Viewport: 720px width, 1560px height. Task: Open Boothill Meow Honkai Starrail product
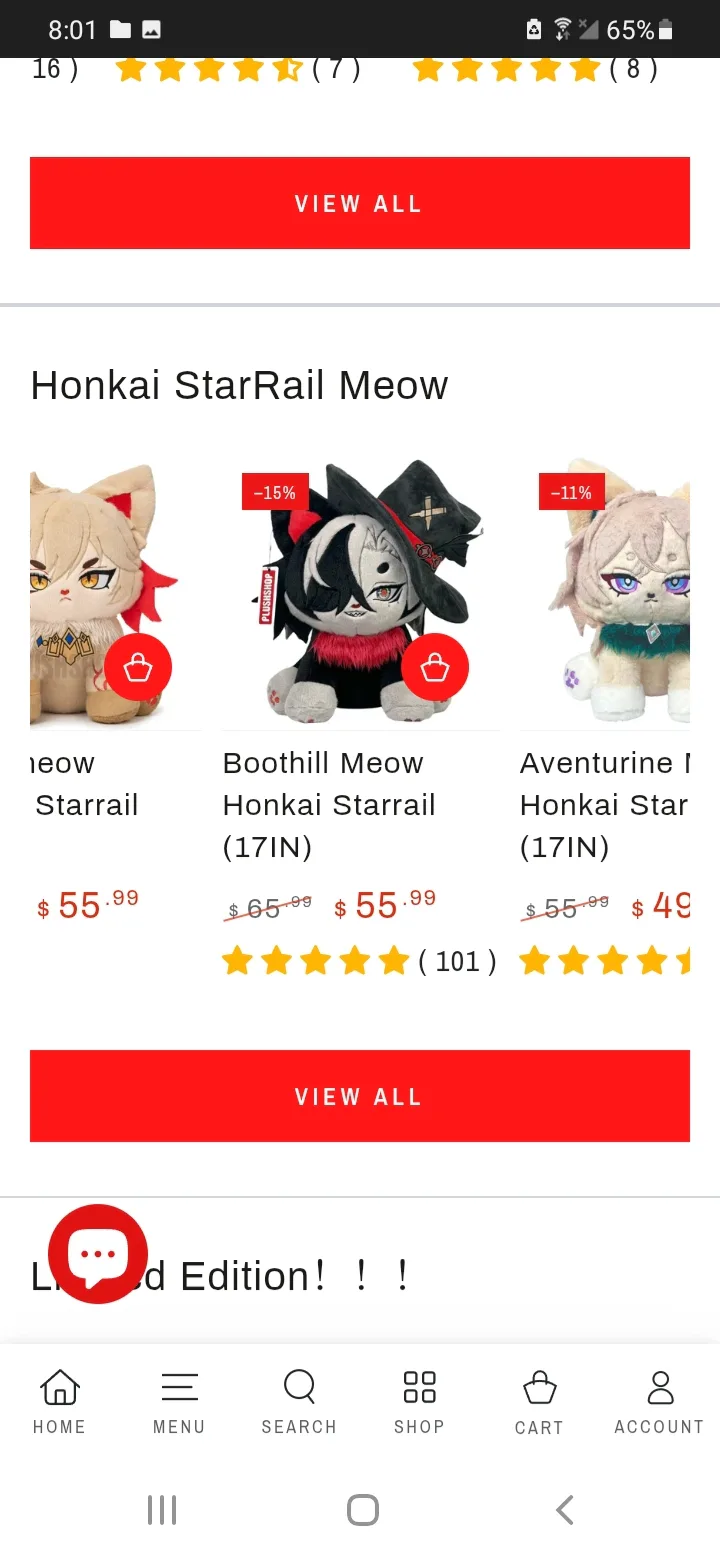coord(330,805)
